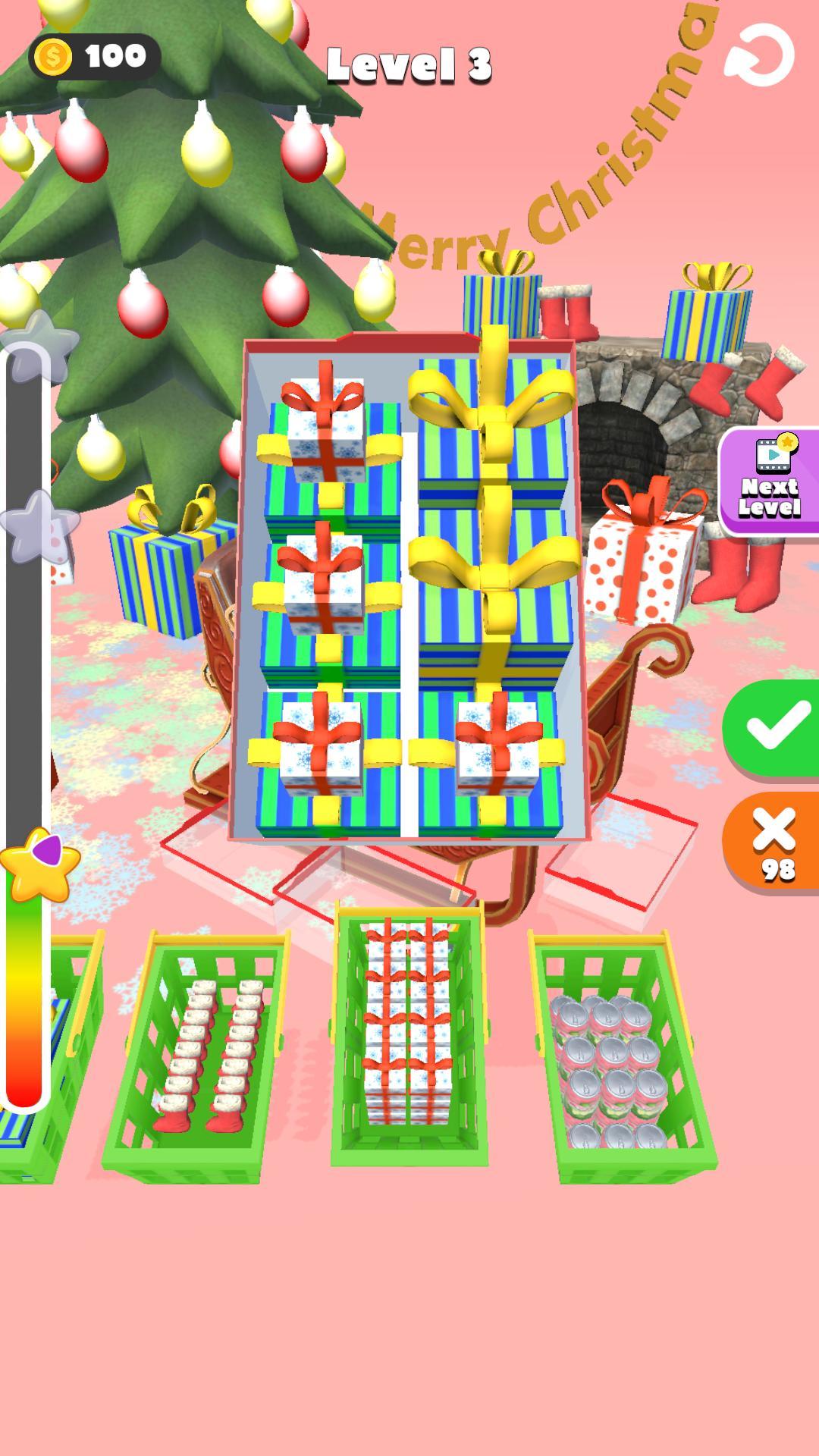Tap the Next Level video button
The image size is (819, 1456).
coord(770,481)
